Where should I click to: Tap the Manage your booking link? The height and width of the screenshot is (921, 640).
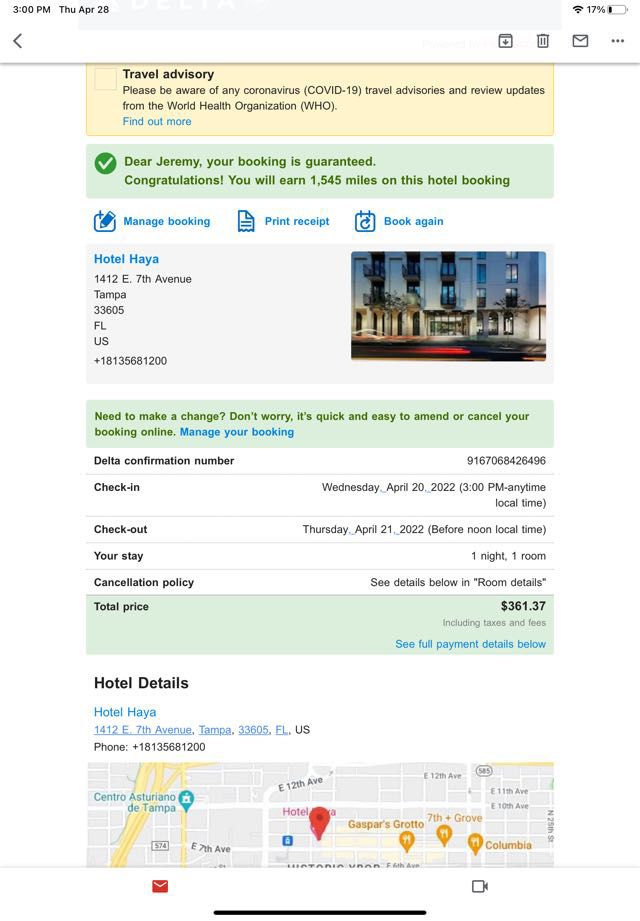(237, 432)
